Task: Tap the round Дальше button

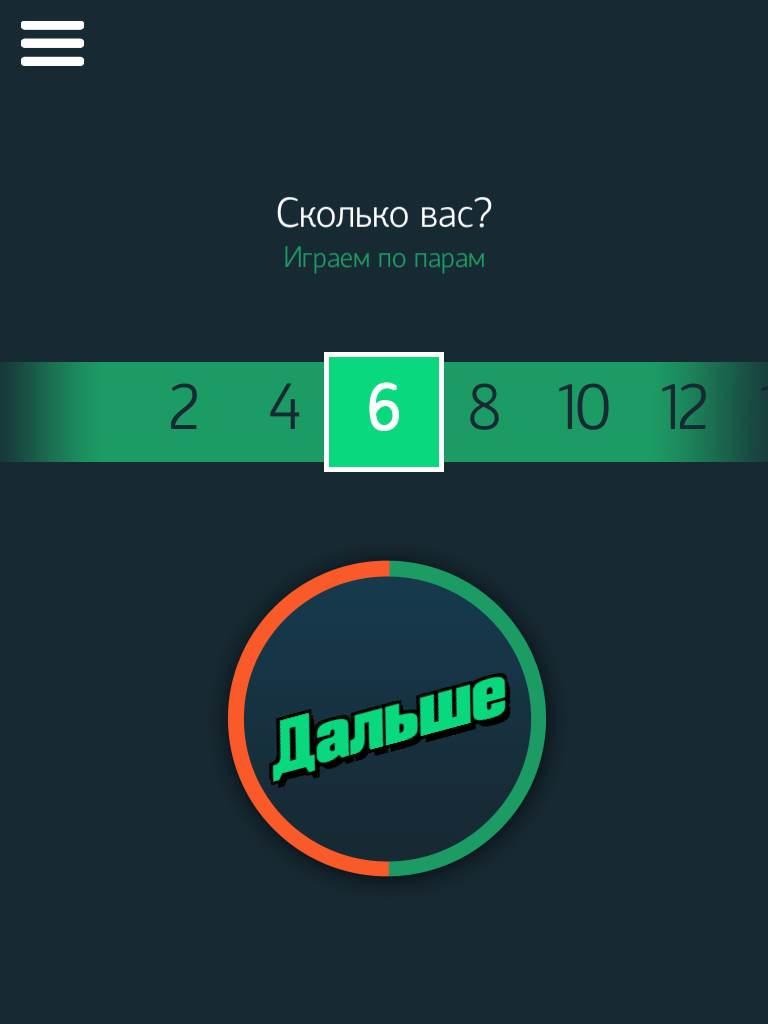Action: (x=387, y=718)
